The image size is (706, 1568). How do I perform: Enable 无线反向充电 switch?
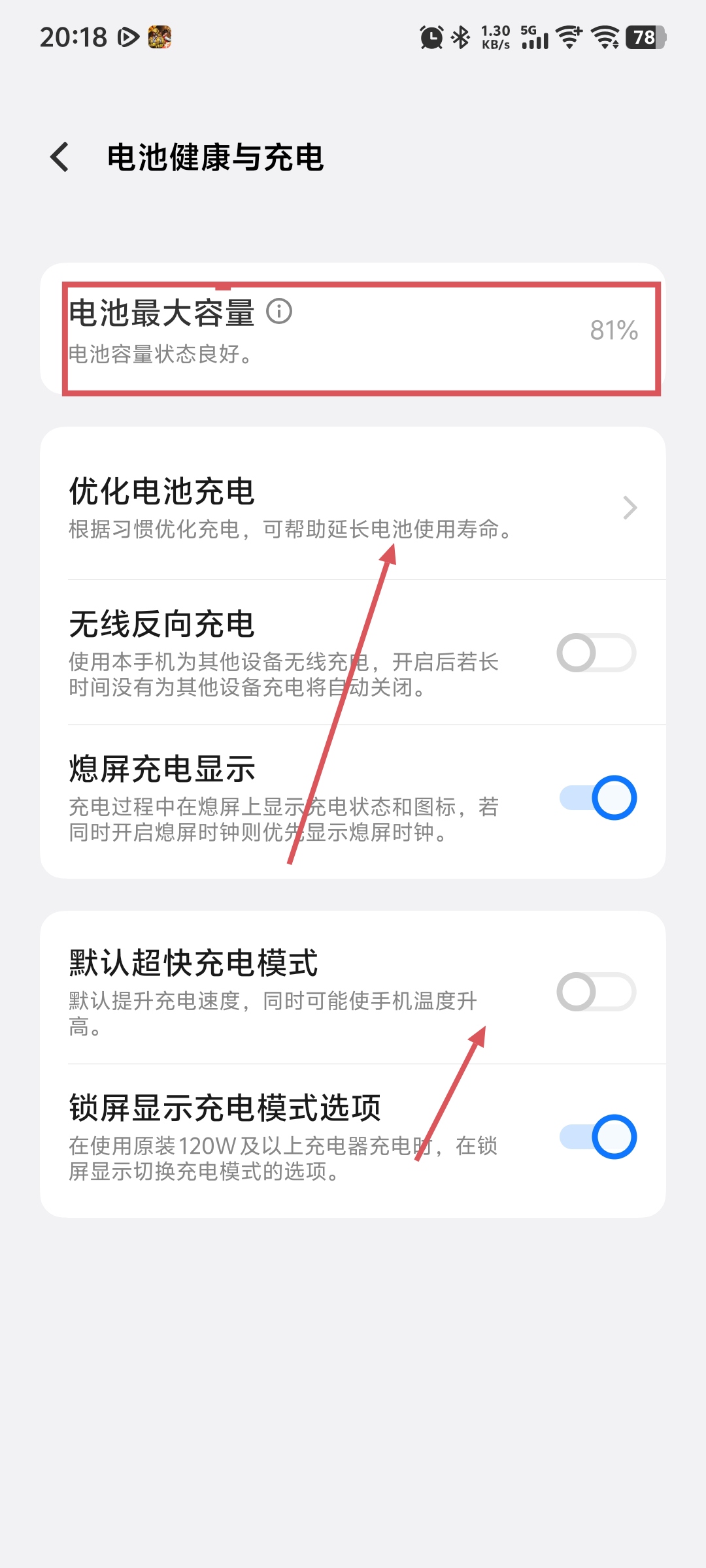[x=596, y=653]
